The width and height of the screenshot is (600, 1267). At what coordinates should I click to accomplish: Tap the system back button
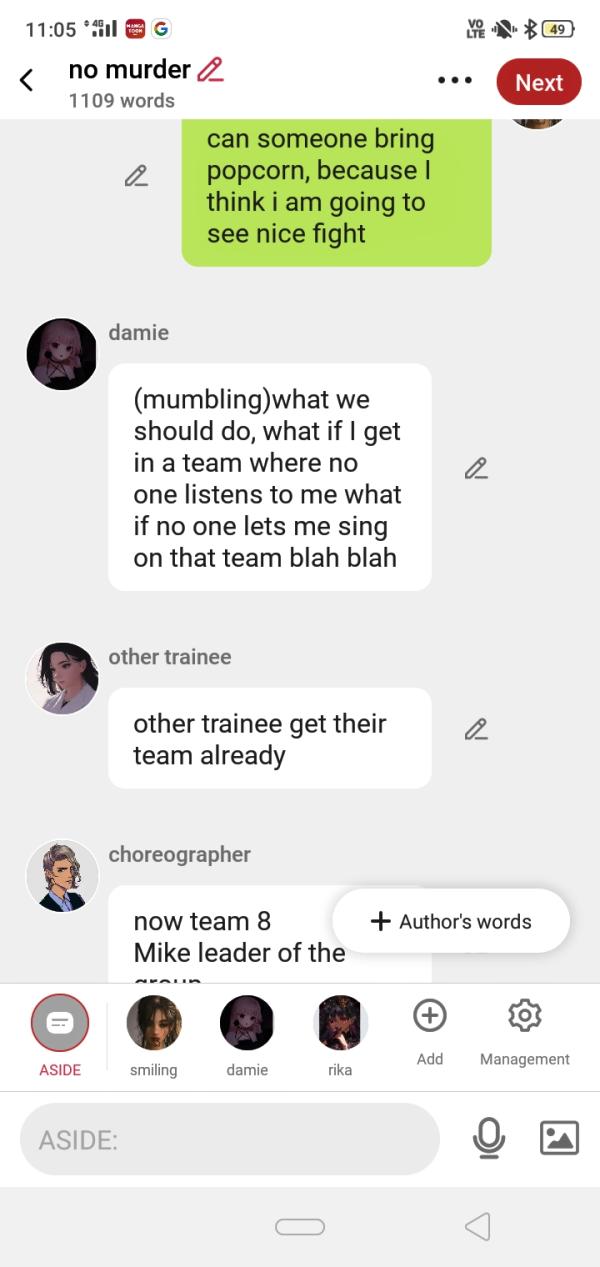(x=478, y=1226)
